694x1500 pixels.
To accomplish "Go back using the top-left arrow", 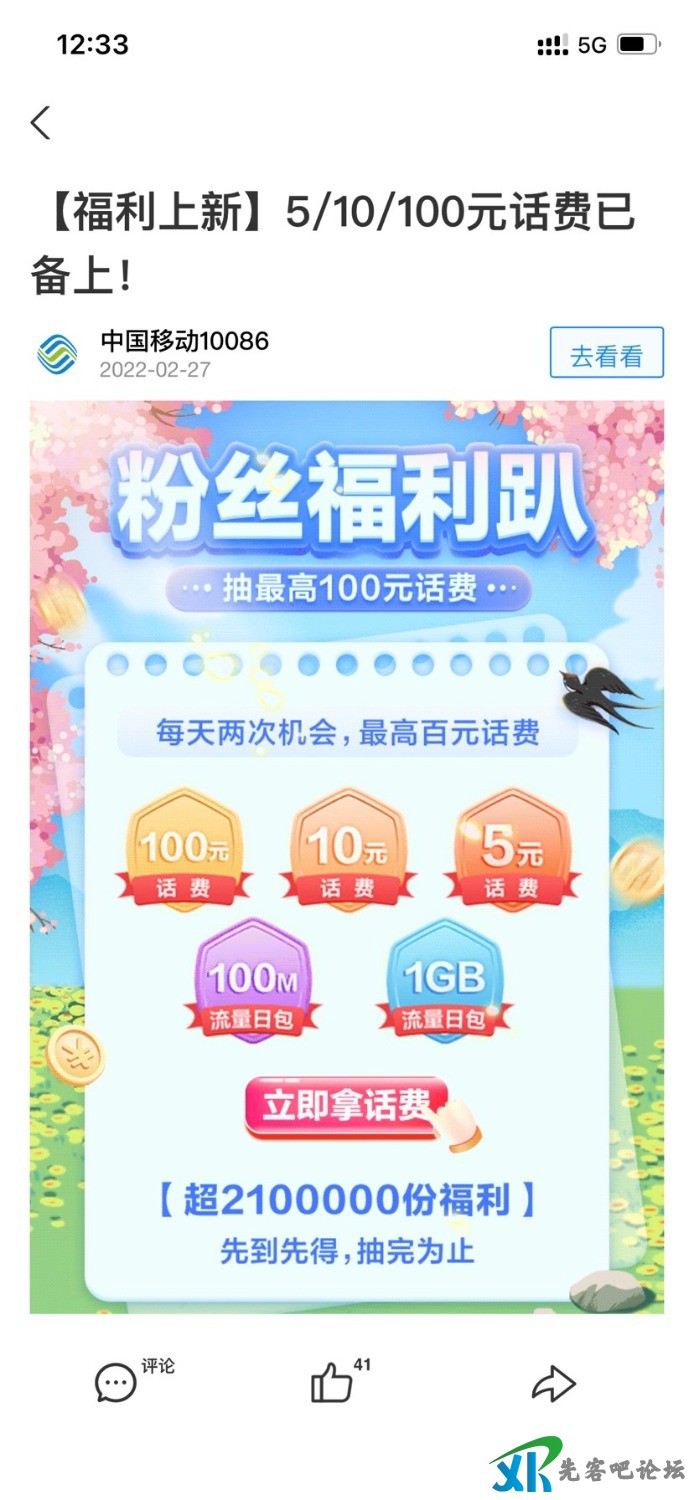I will coord(40,123).
